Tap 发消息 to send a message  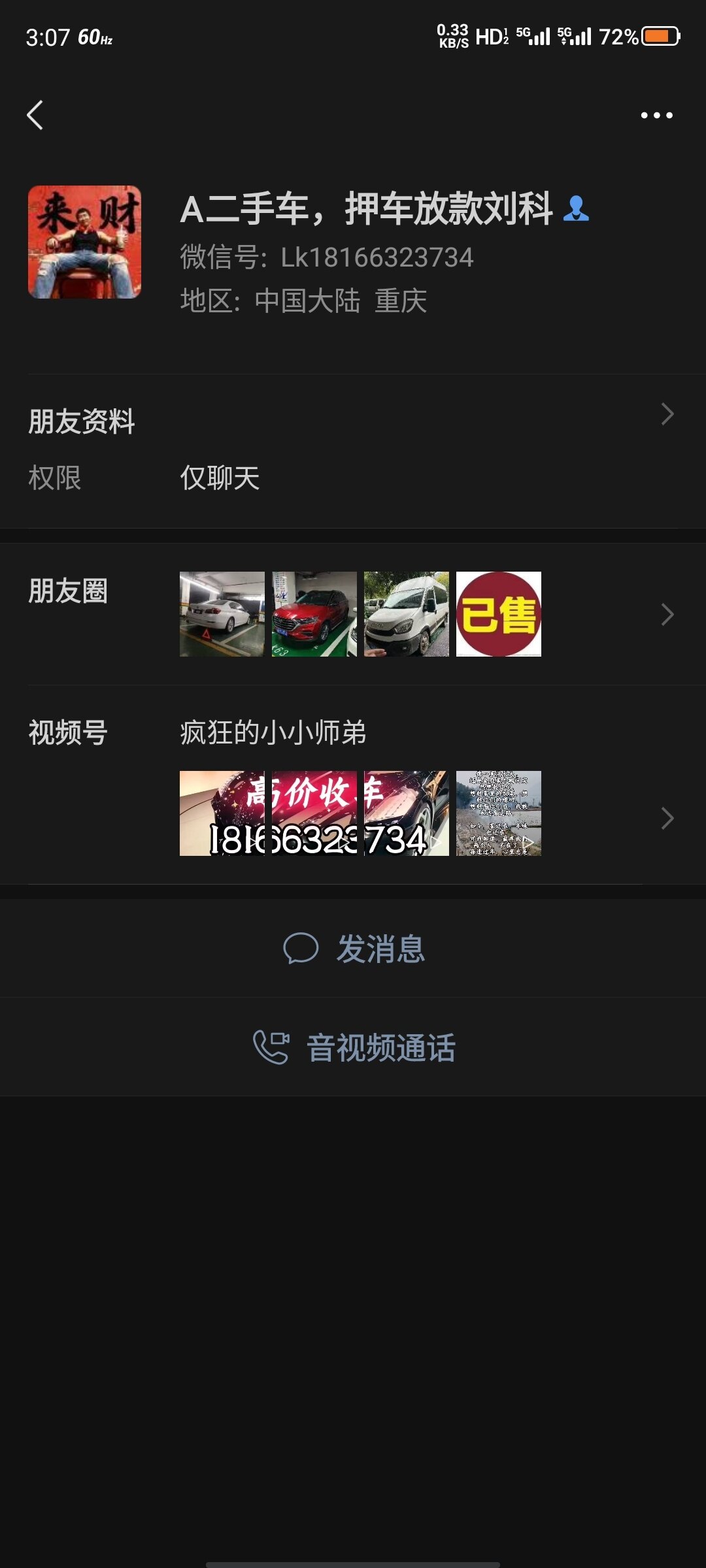tap(354, 949)
